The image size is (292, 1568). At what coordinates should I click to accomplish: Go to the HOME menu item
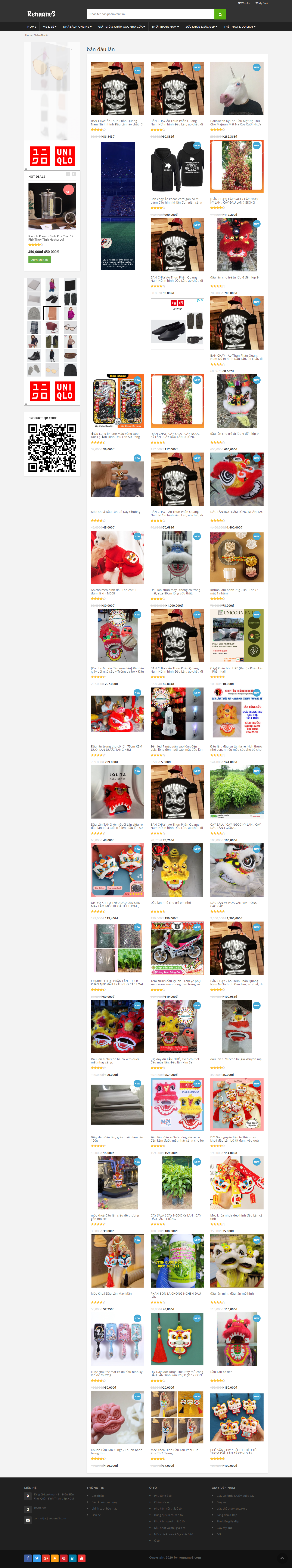pyautogui.click(x=32, y=27)
